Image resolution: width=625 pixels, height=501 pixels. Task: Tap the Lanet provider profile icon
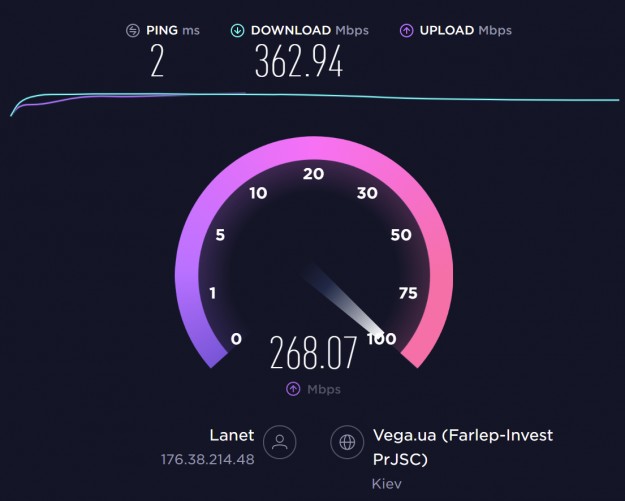pyautogui.click(x=283, y=443)
